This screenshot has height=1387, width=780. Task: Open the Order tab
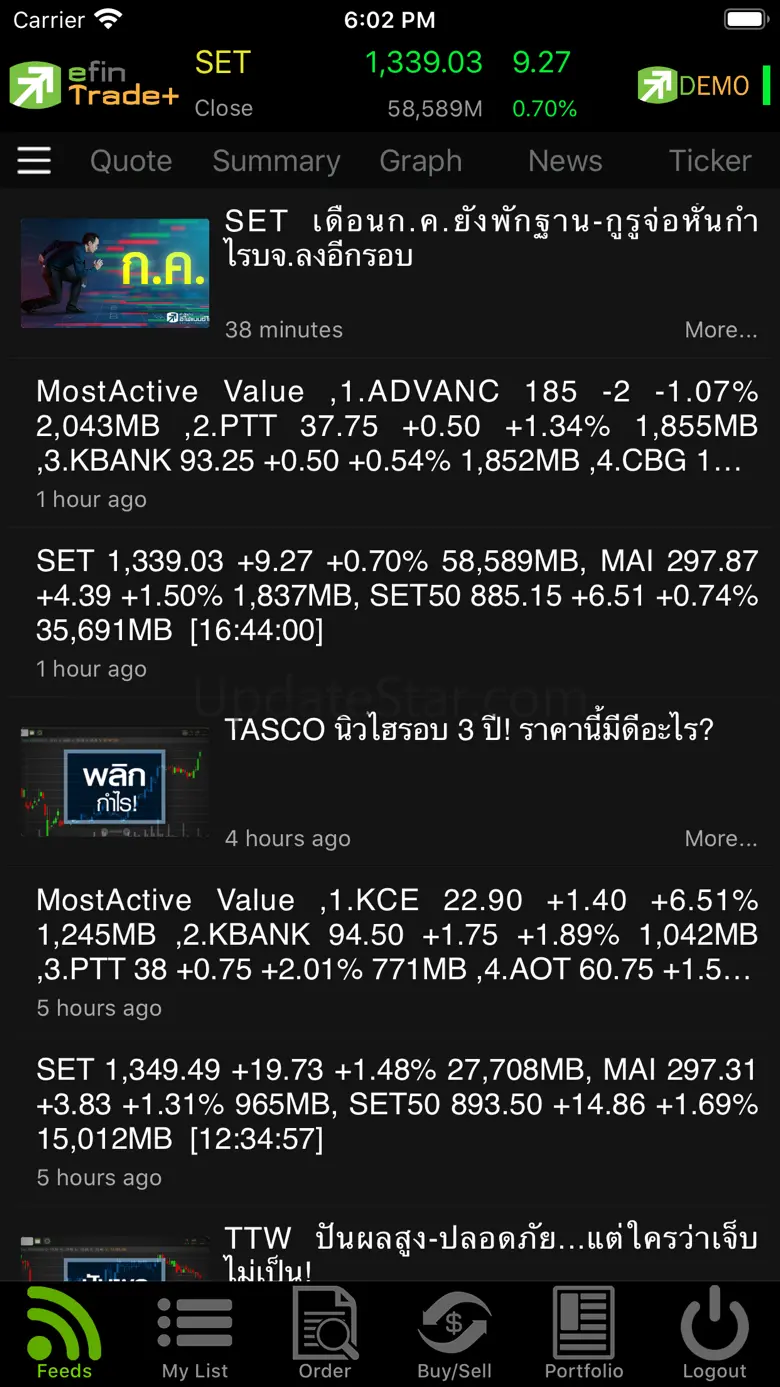click(325, 1334)
